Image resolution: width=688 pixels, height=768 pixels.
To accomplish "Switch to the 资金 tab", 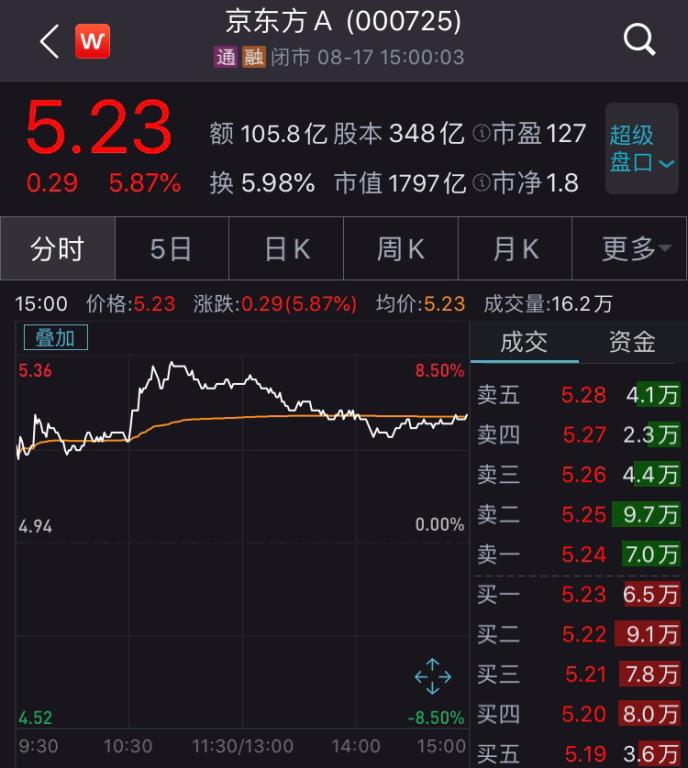I will [632, 342].
